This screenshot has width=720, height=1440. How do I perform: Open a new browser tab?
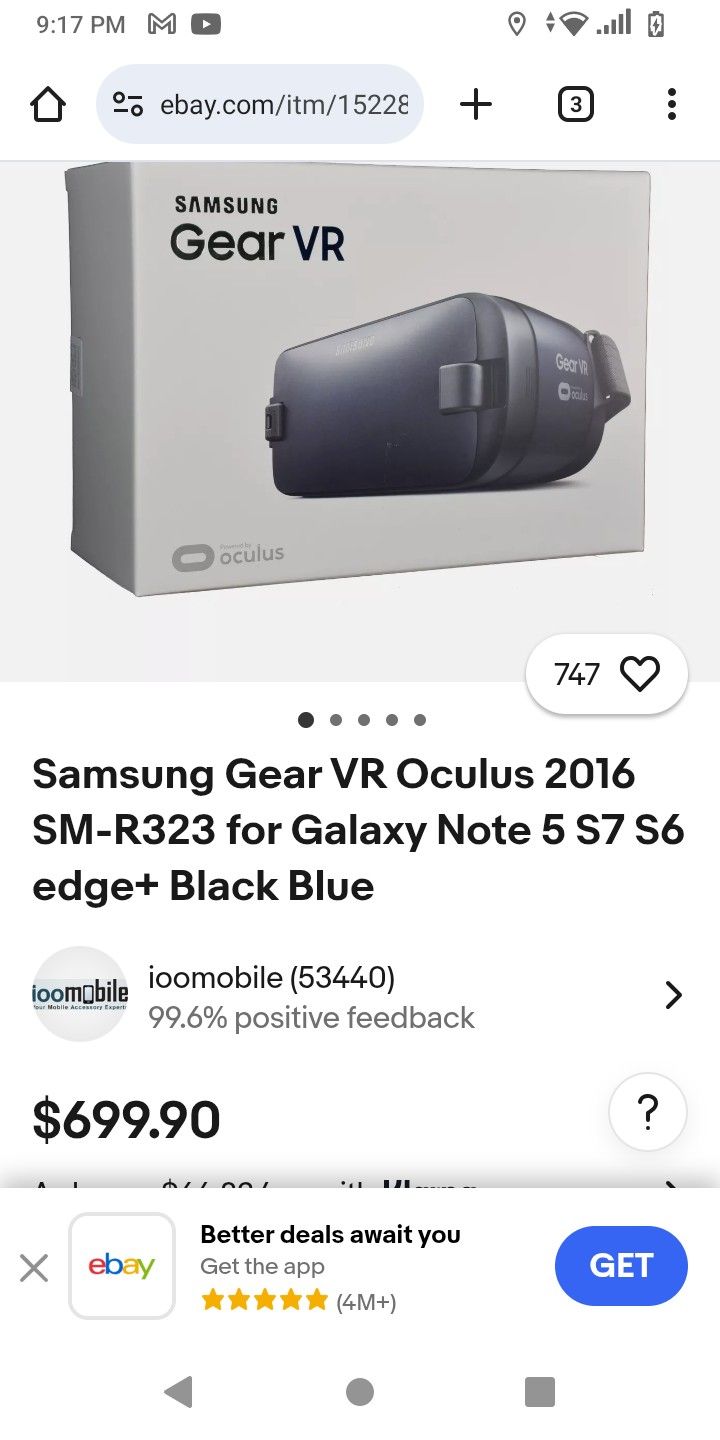click(x=476, y=104)
